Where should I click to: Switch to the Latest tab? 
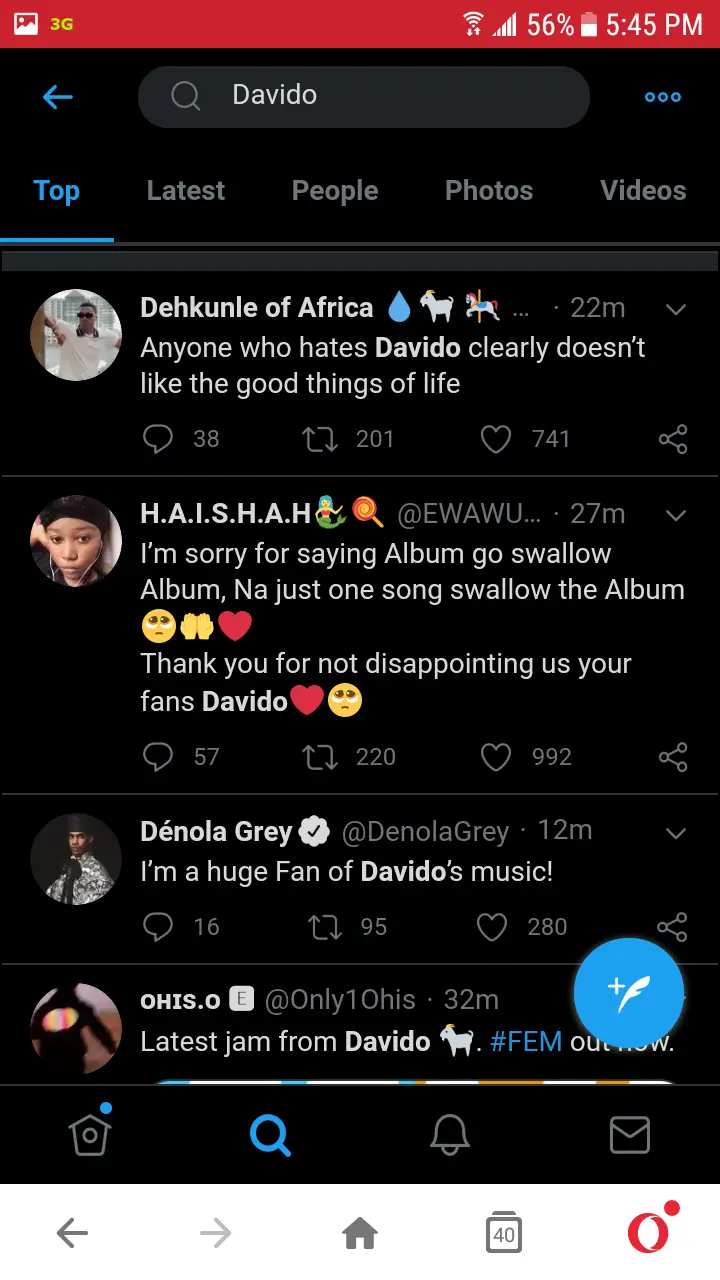[x=186, y=191]
